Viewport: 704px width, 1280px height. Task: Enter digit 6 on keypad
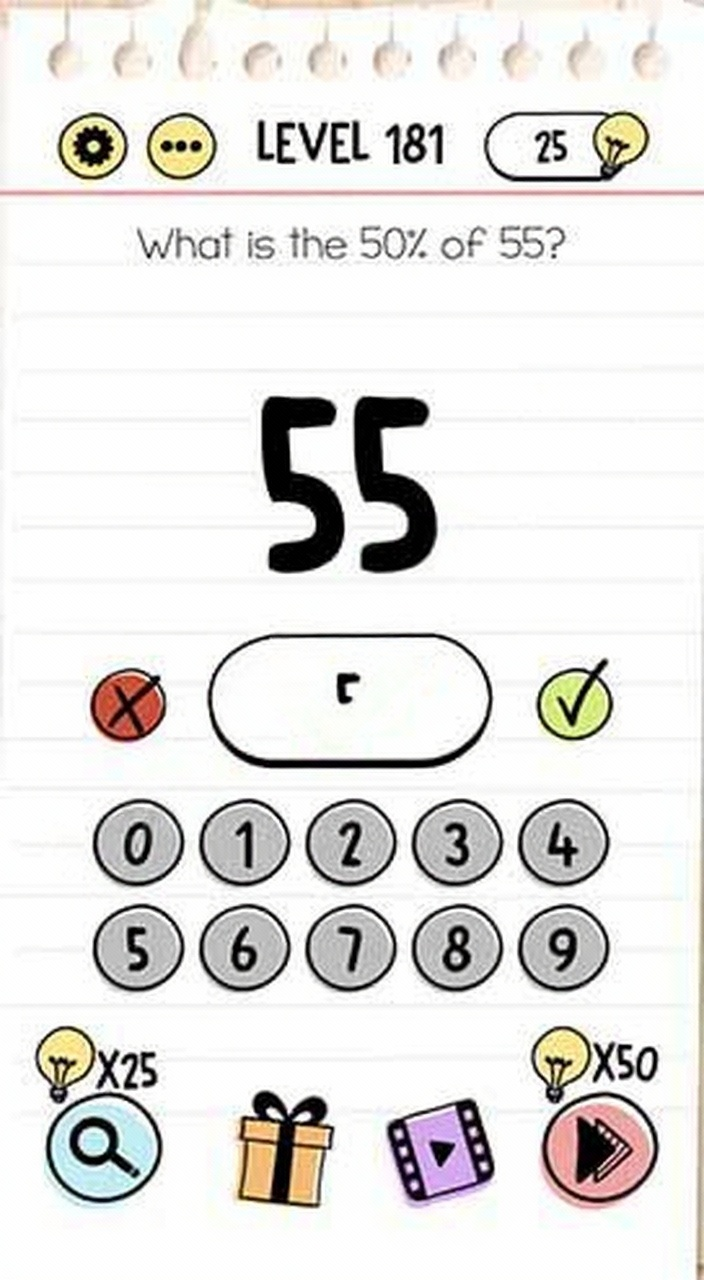click(243, 949)
